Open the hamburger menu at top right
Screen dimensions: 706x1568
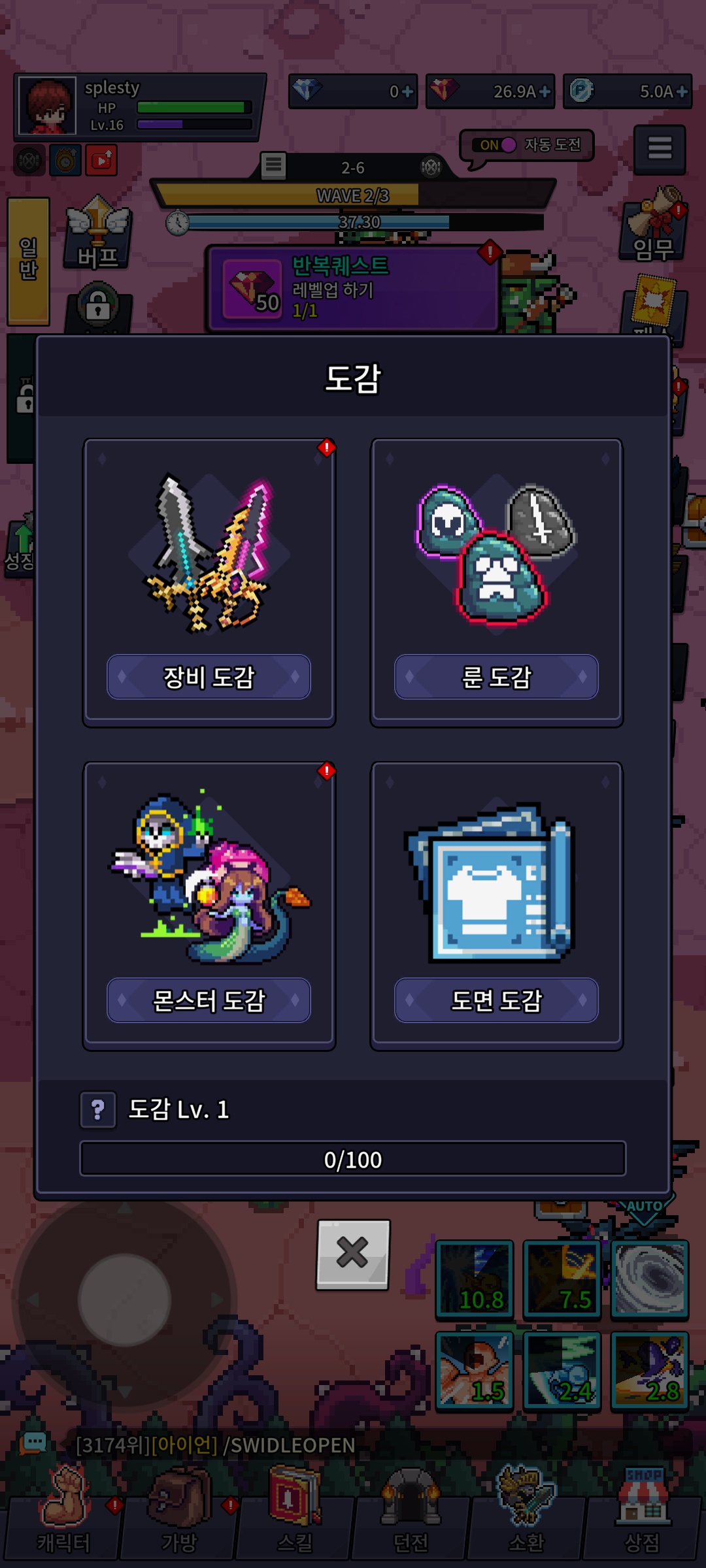[660, 149]
